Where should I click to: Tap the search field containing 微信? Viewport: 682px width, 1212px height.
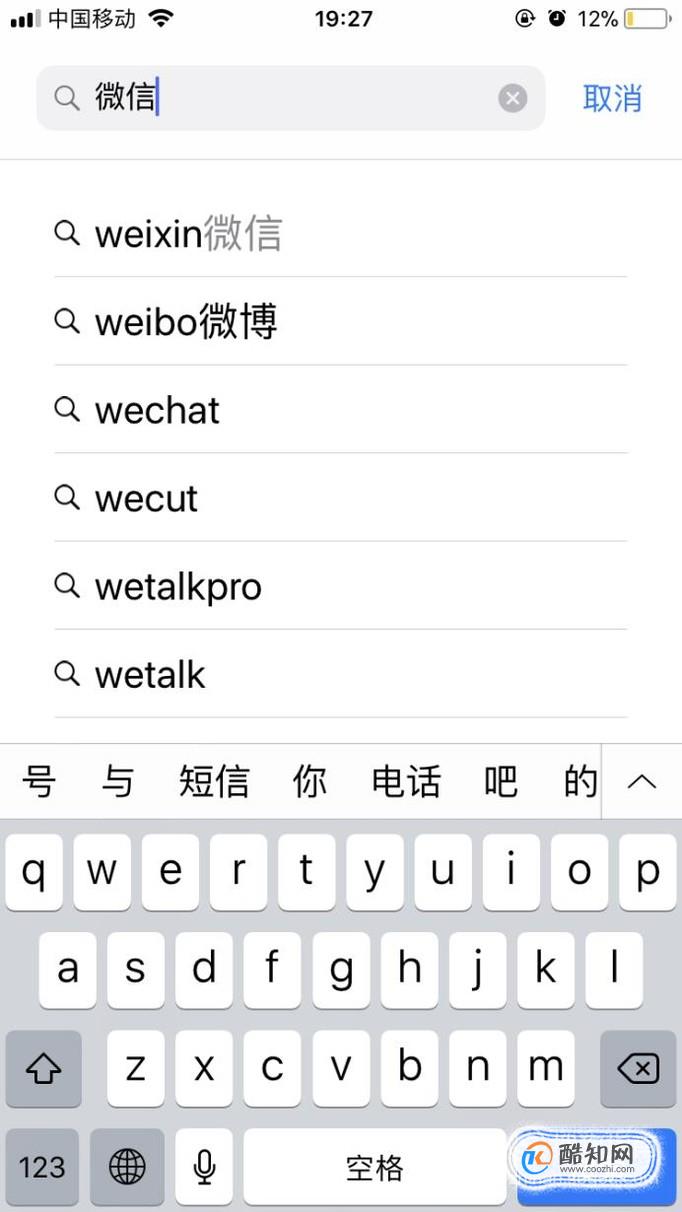(x=291, y=98)
